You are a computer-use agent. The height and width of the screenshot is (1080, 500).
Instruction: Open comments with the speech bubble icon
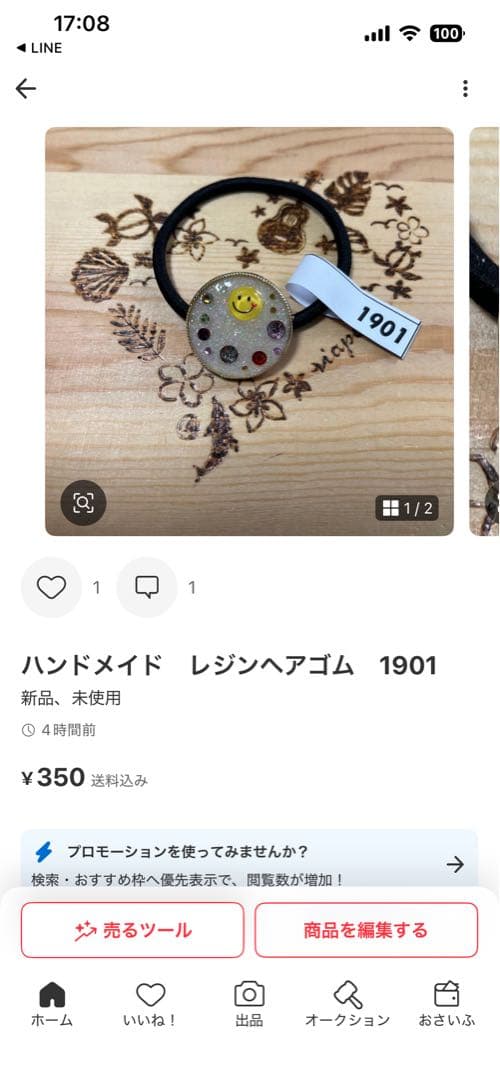coord(147,588)
